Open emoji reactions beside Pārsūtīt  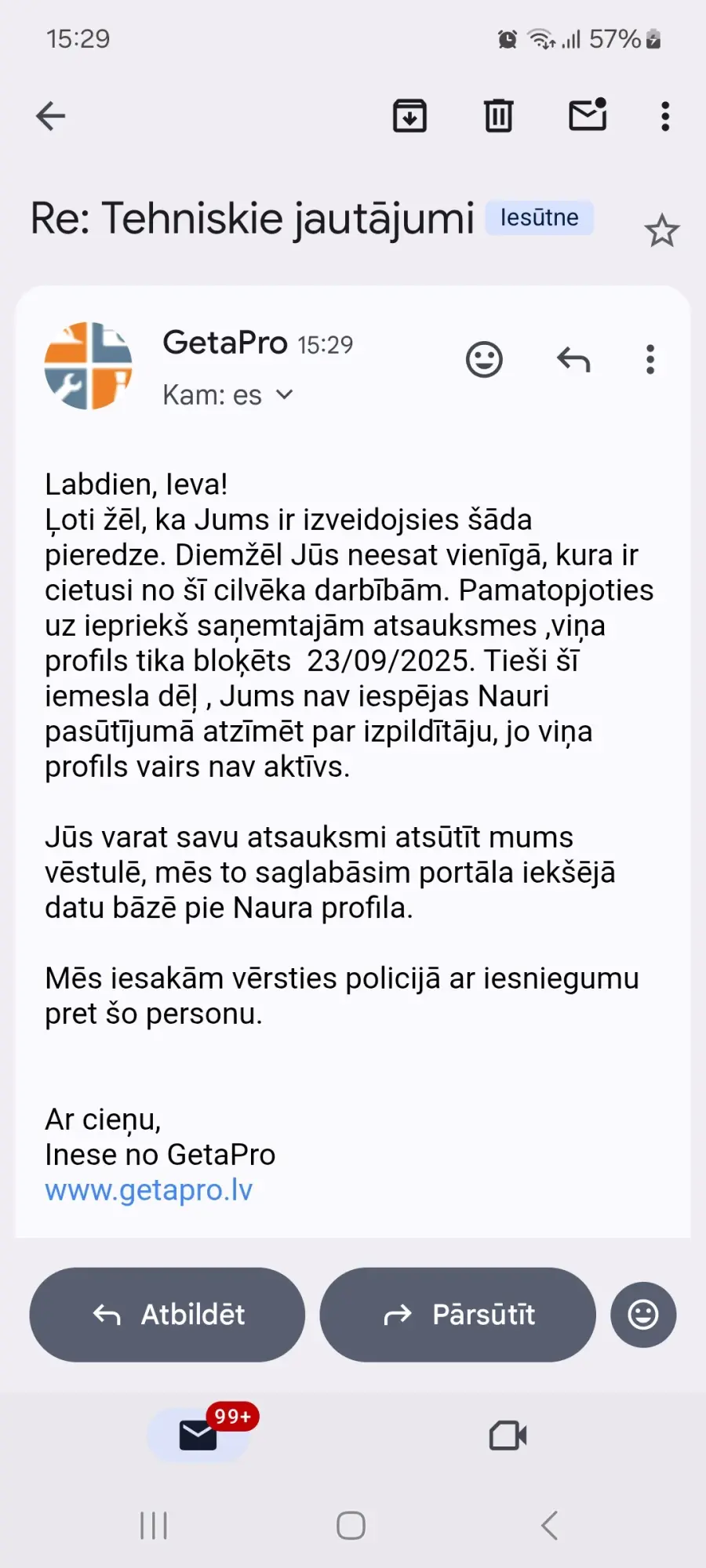click(643, 1314)
